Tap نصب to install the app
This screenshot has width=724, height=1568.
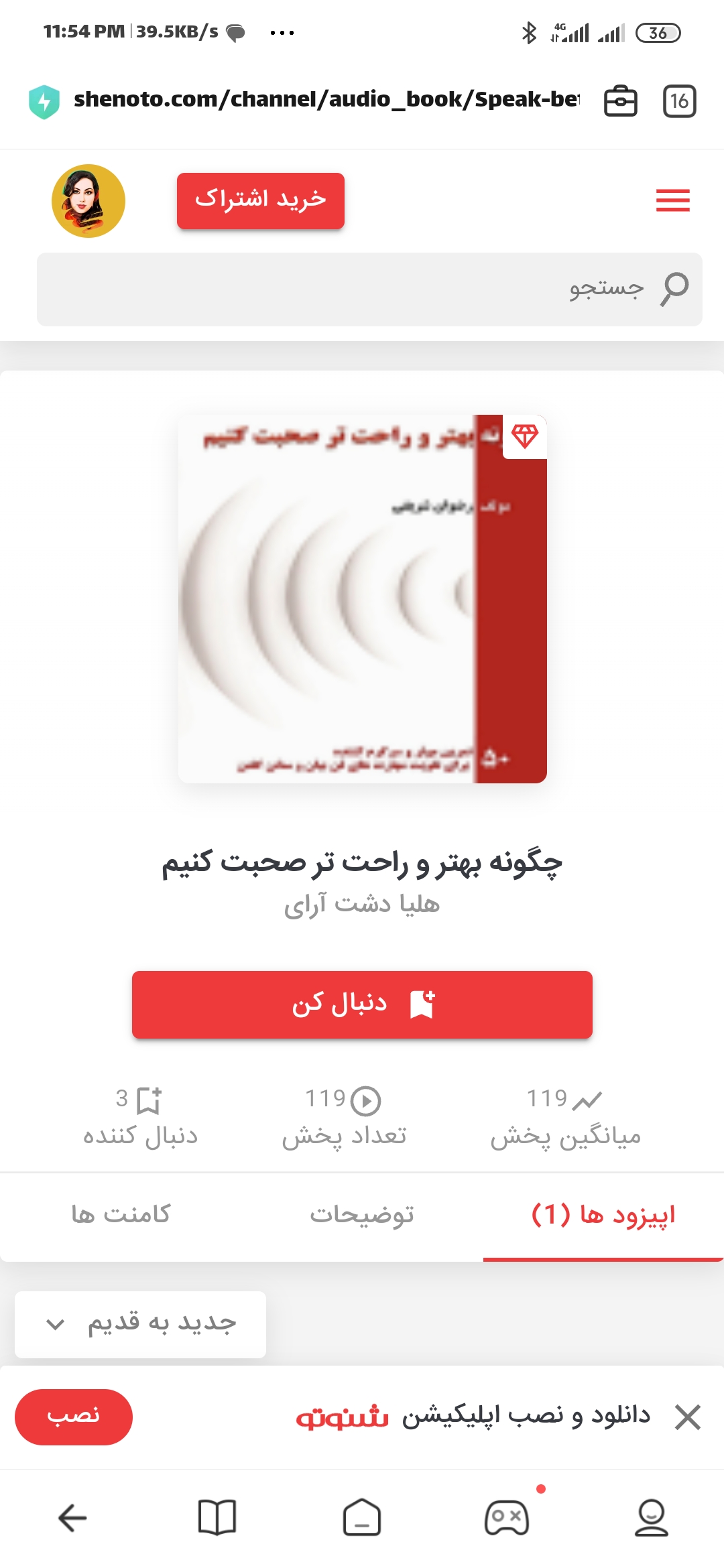tap(73, 1417)
